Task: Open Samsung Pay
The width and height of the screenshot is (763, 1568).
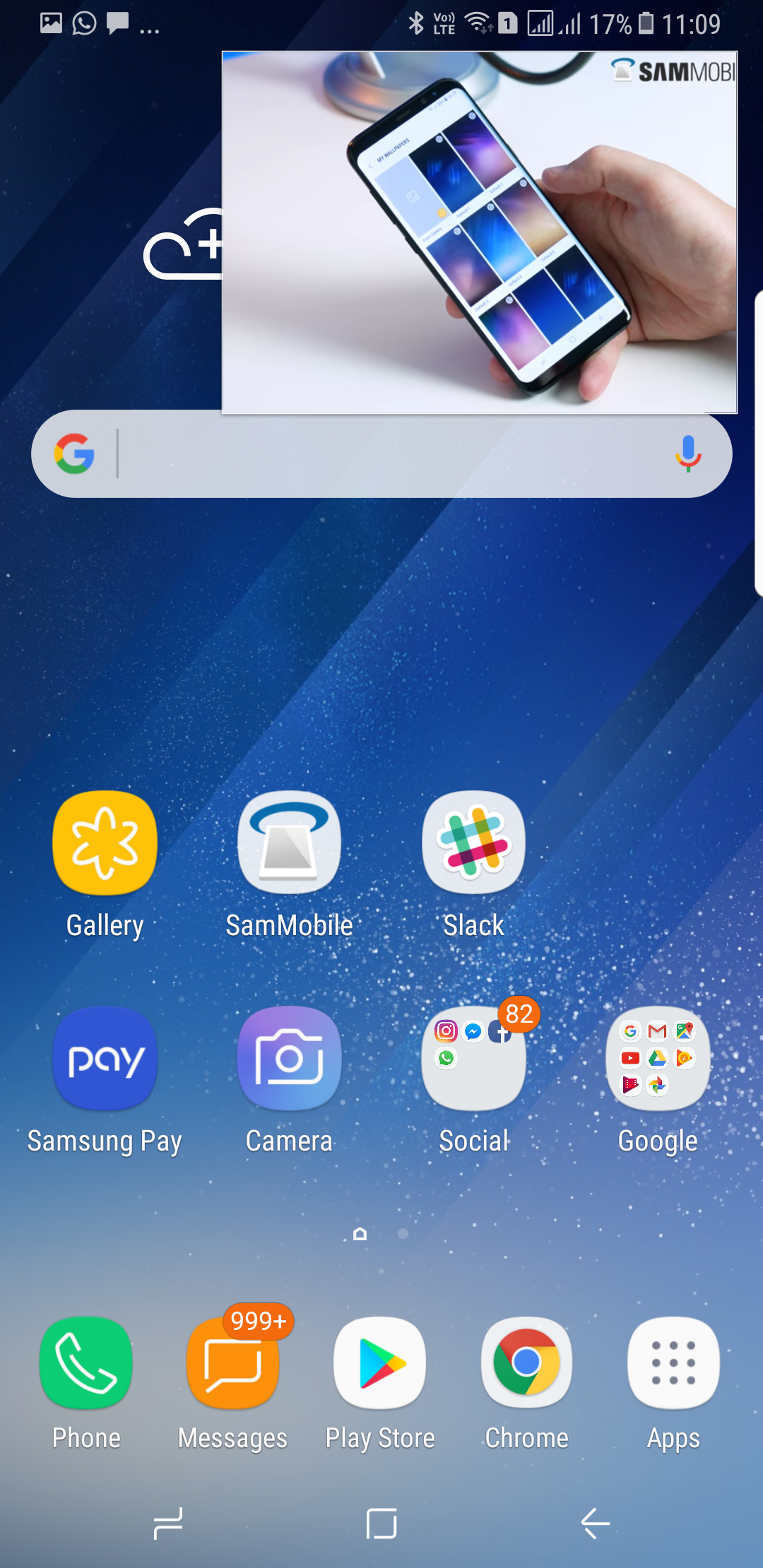Action: click(x=105, y=1059)
